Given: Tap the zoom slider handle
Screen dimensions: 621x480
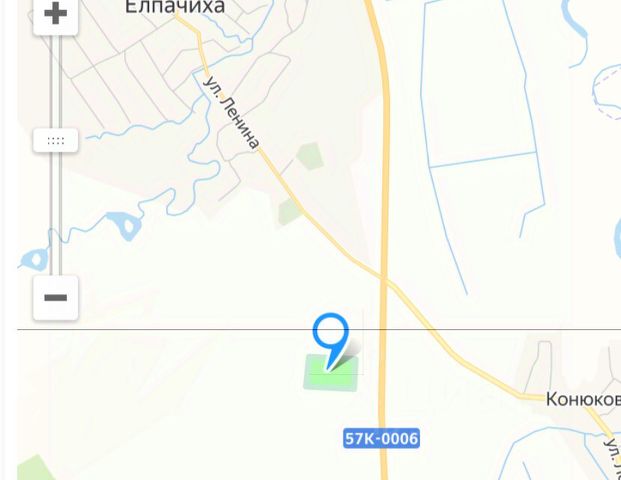Looking at the screenshot, I should coord(56,140).
